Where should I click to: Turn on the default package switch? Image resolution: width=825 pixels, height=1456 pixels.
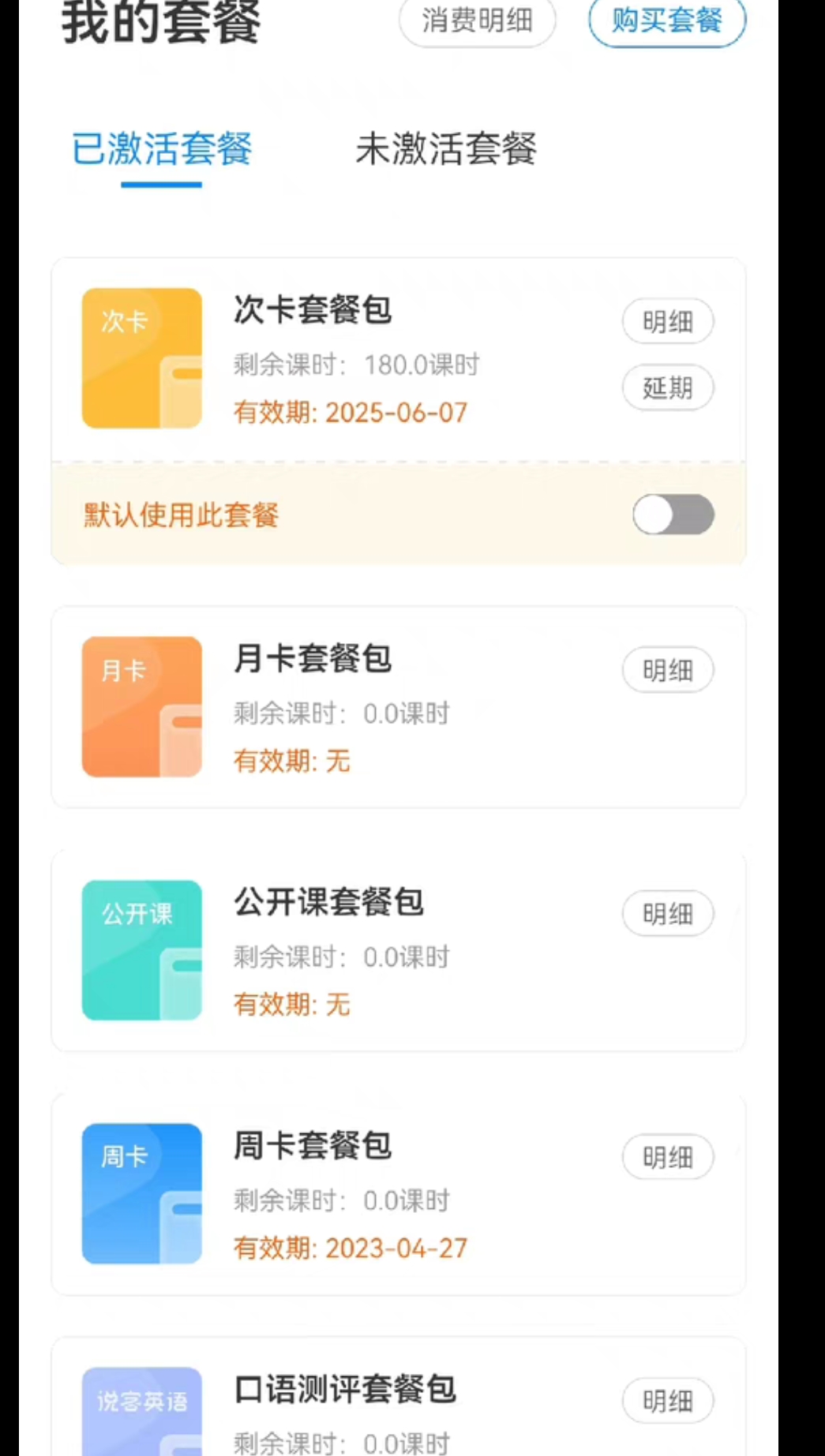coord(673,515)
